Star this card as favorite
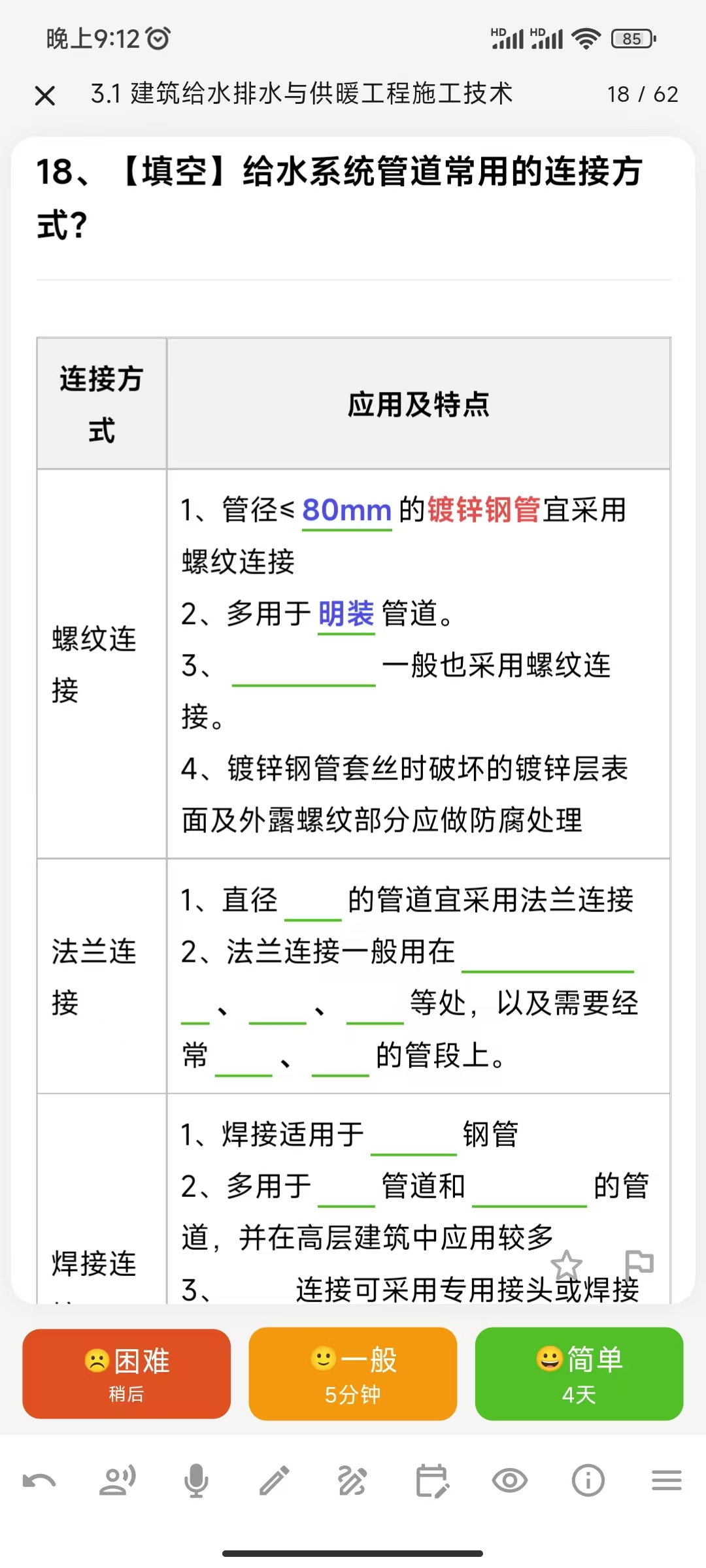 click(x=566, y=1266)
